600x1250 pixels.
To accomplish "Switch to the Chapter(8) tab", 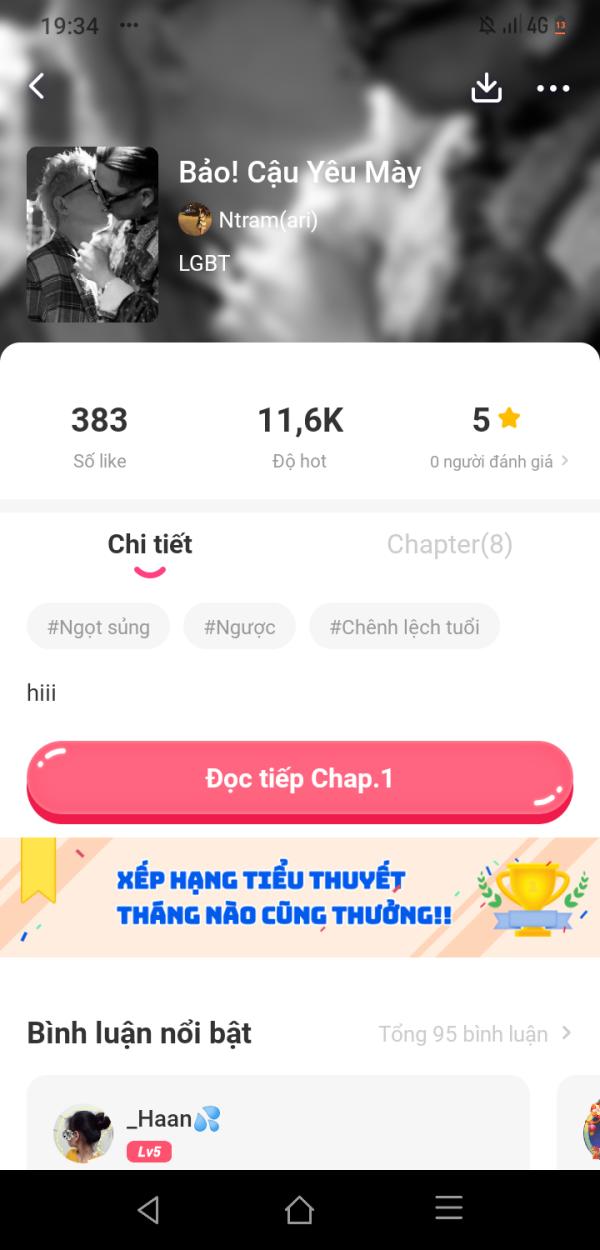I will [449, 544].
